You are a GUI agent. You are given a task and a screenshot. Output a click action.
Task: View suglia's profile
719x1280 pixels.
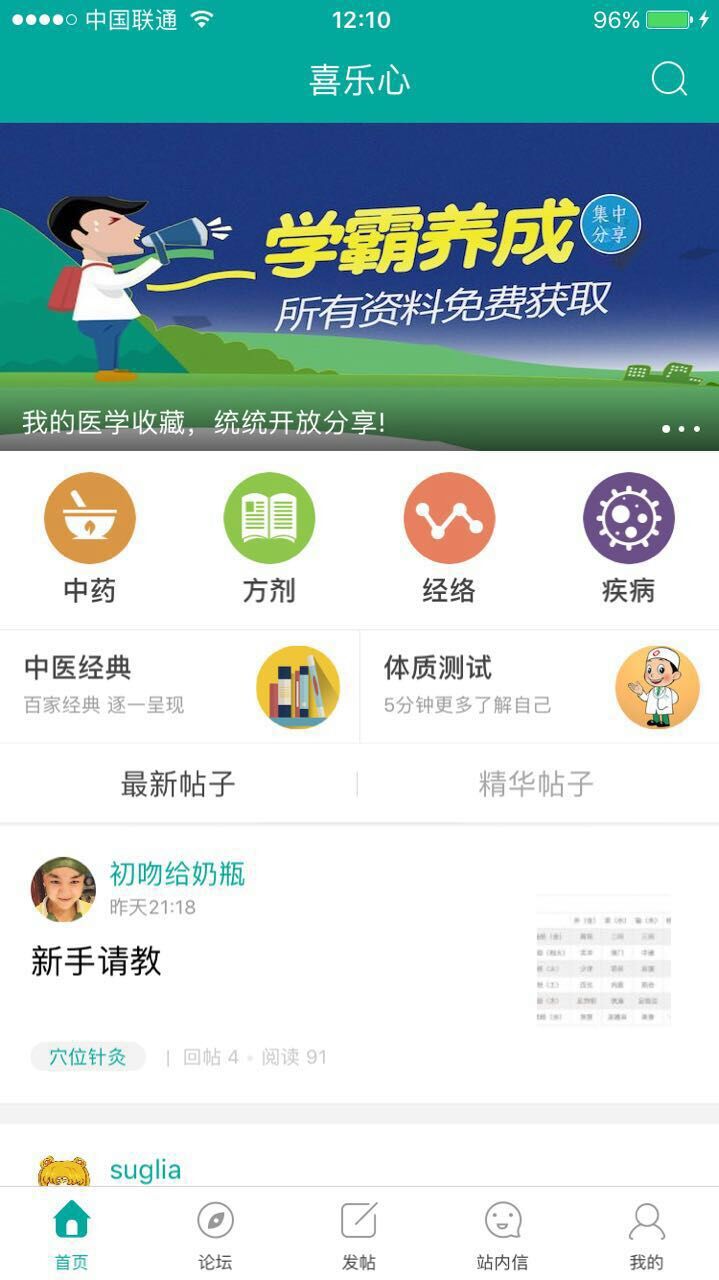145,1169
